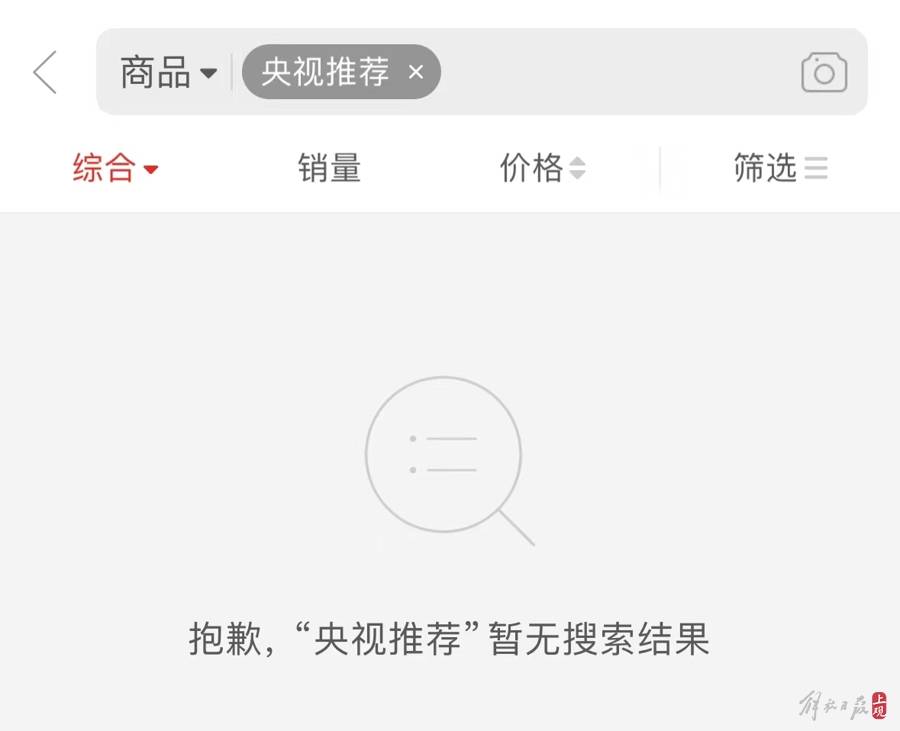Viewport: 900px width, 731px height.
Task: Sort results by 价格
Action: pos(543,168)
